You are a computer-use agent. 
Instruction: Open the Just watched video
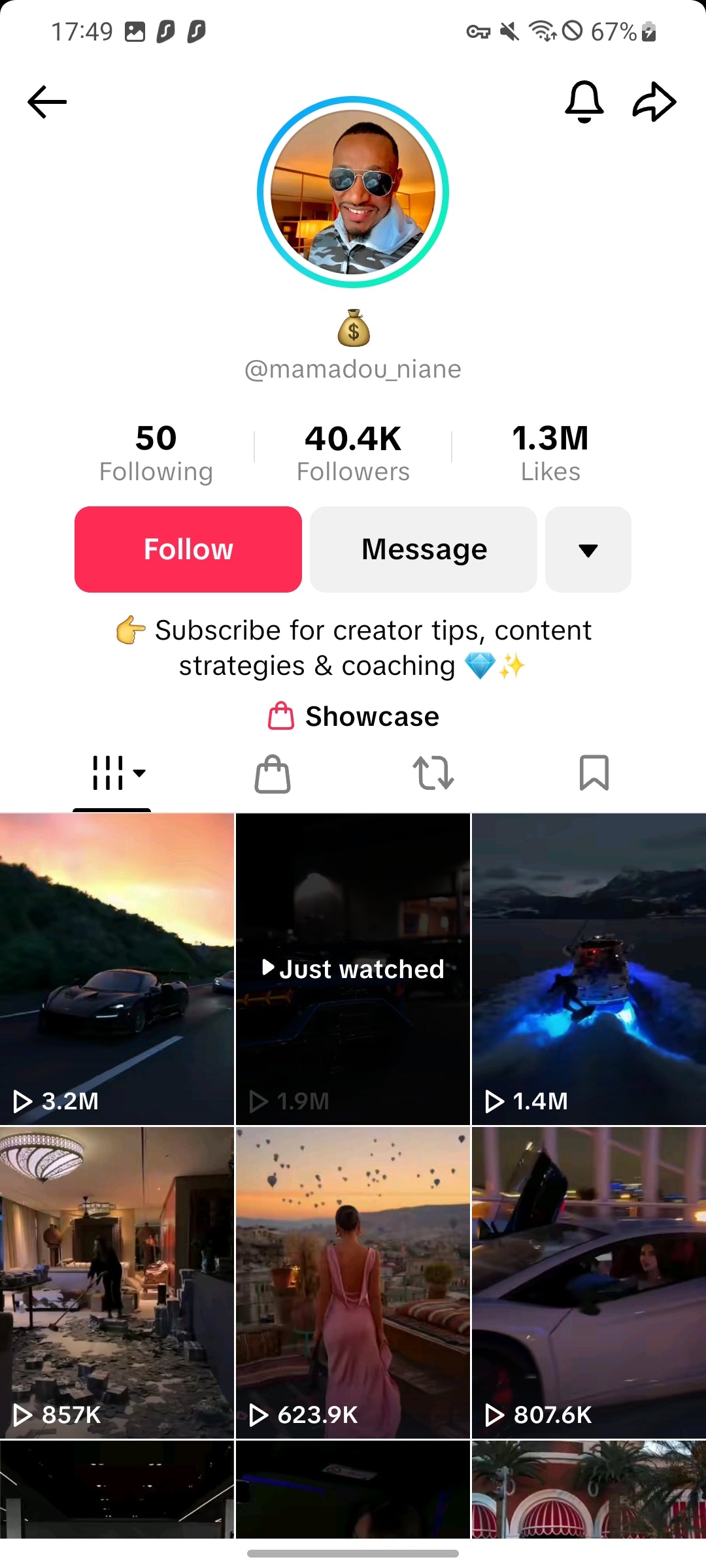(353, 969)
